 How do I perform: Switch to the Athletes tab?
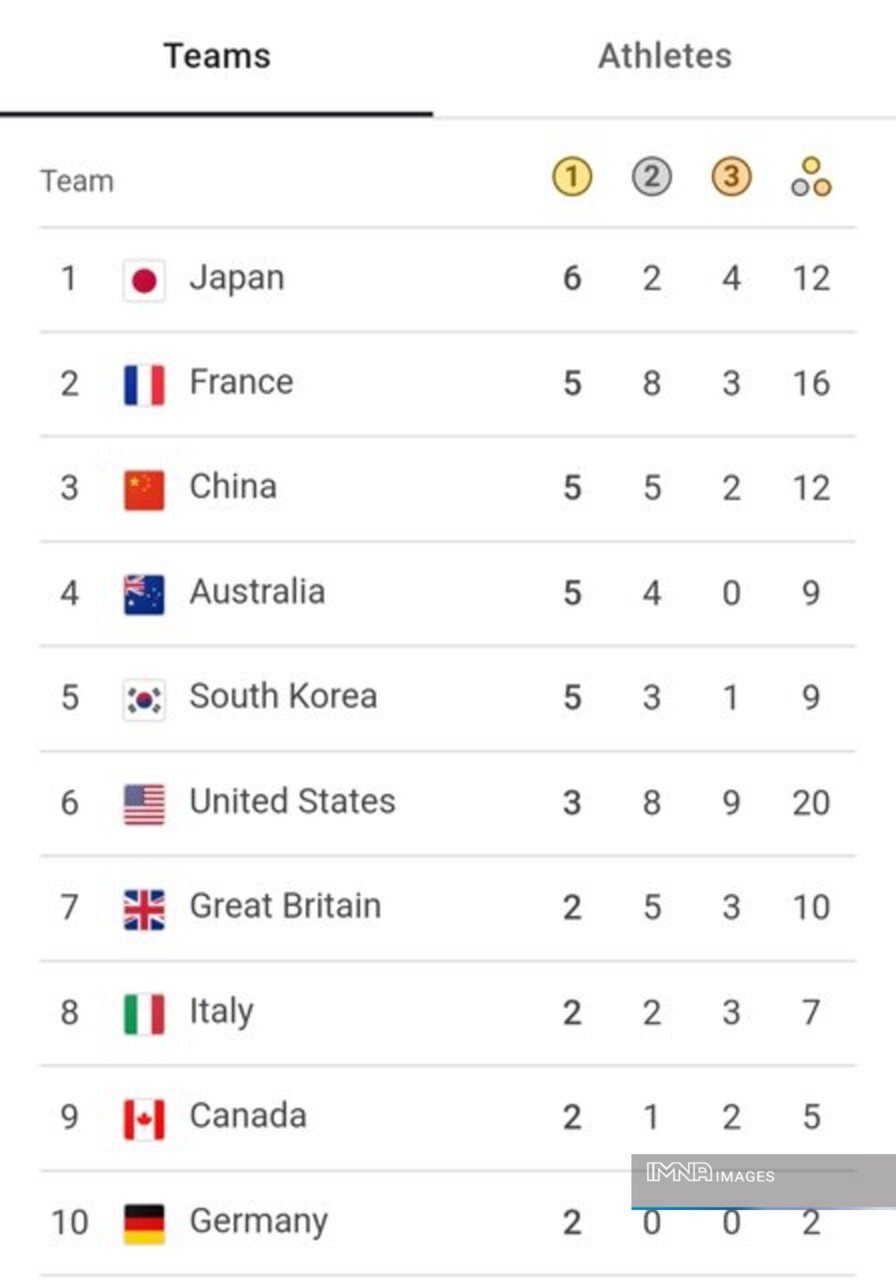(664, 56)
